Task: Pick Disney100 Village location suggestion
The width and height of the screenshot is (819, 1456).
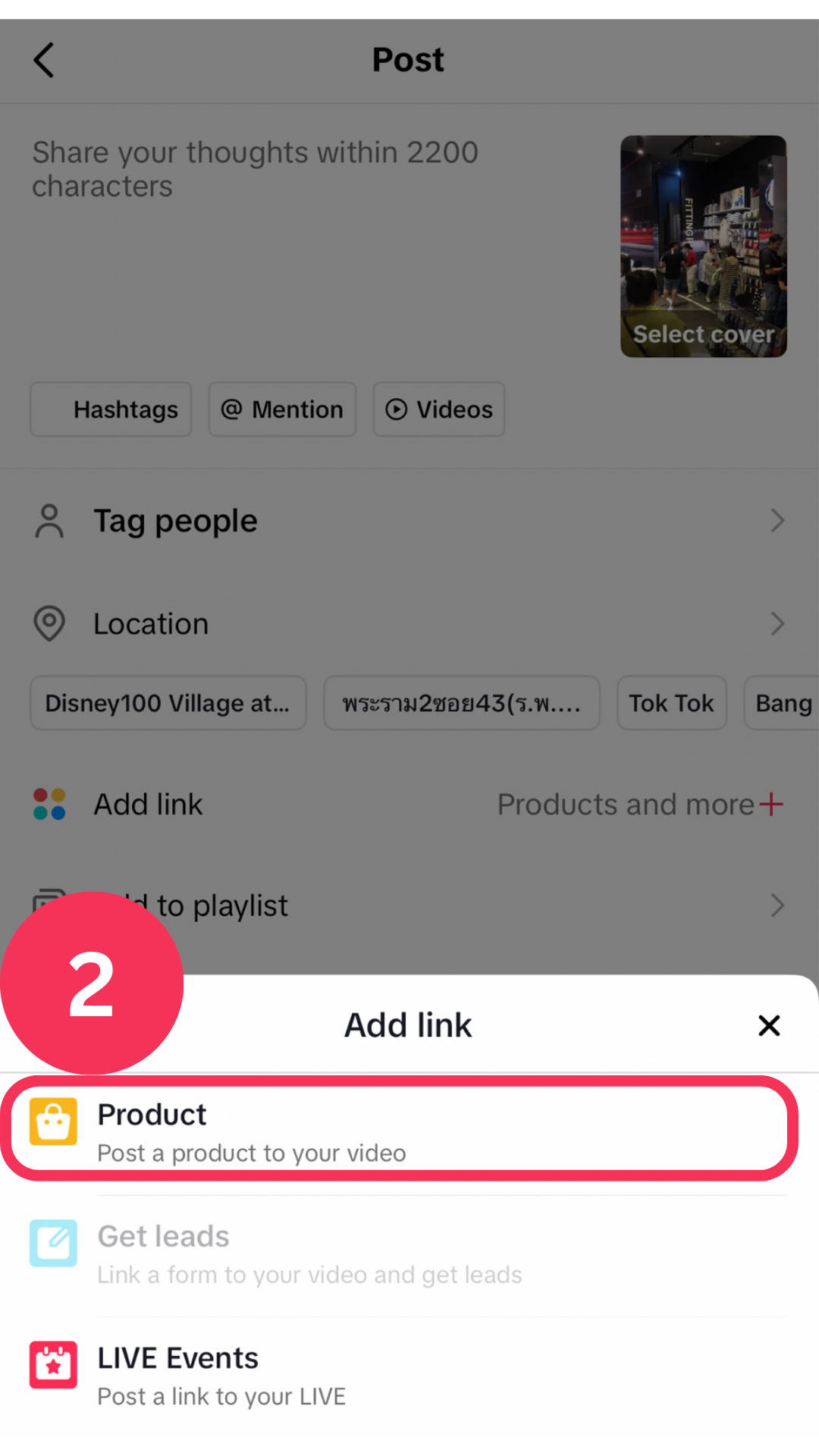Action: point(168,703)
